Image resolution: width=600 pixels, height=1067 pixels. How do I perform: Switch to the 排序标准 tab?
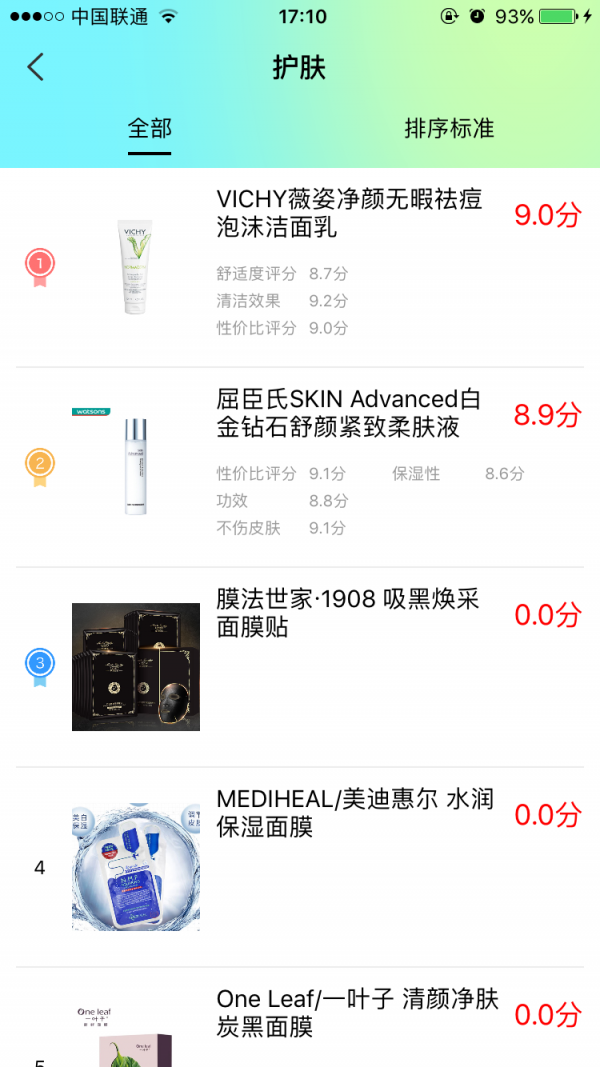(449, 129)
